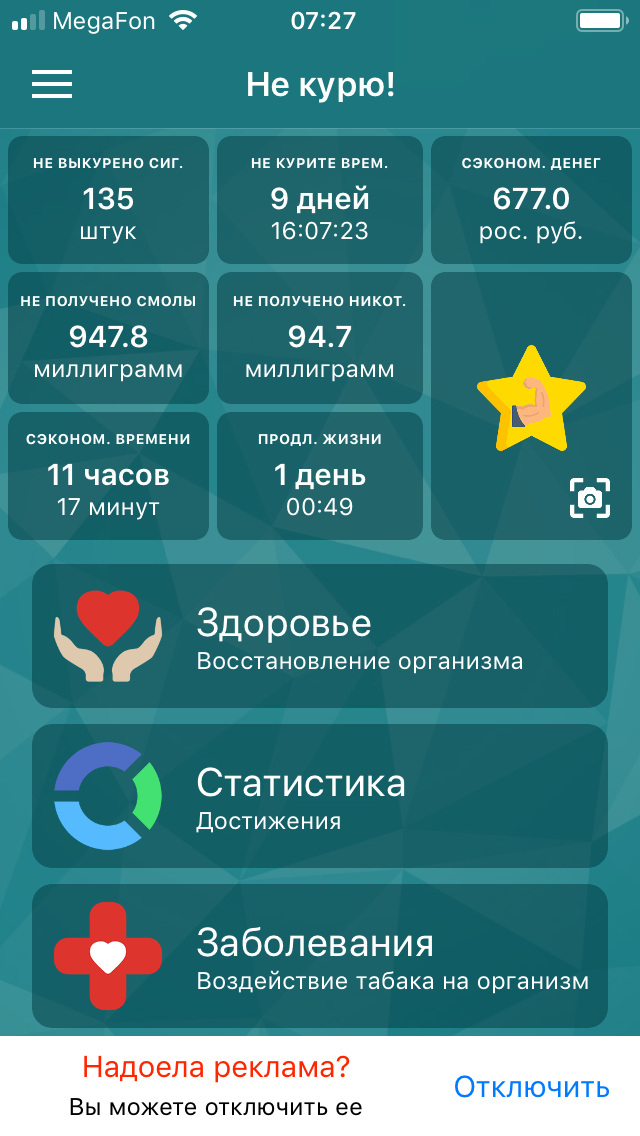Select the Сэконом. денег tile

(531, 200)
